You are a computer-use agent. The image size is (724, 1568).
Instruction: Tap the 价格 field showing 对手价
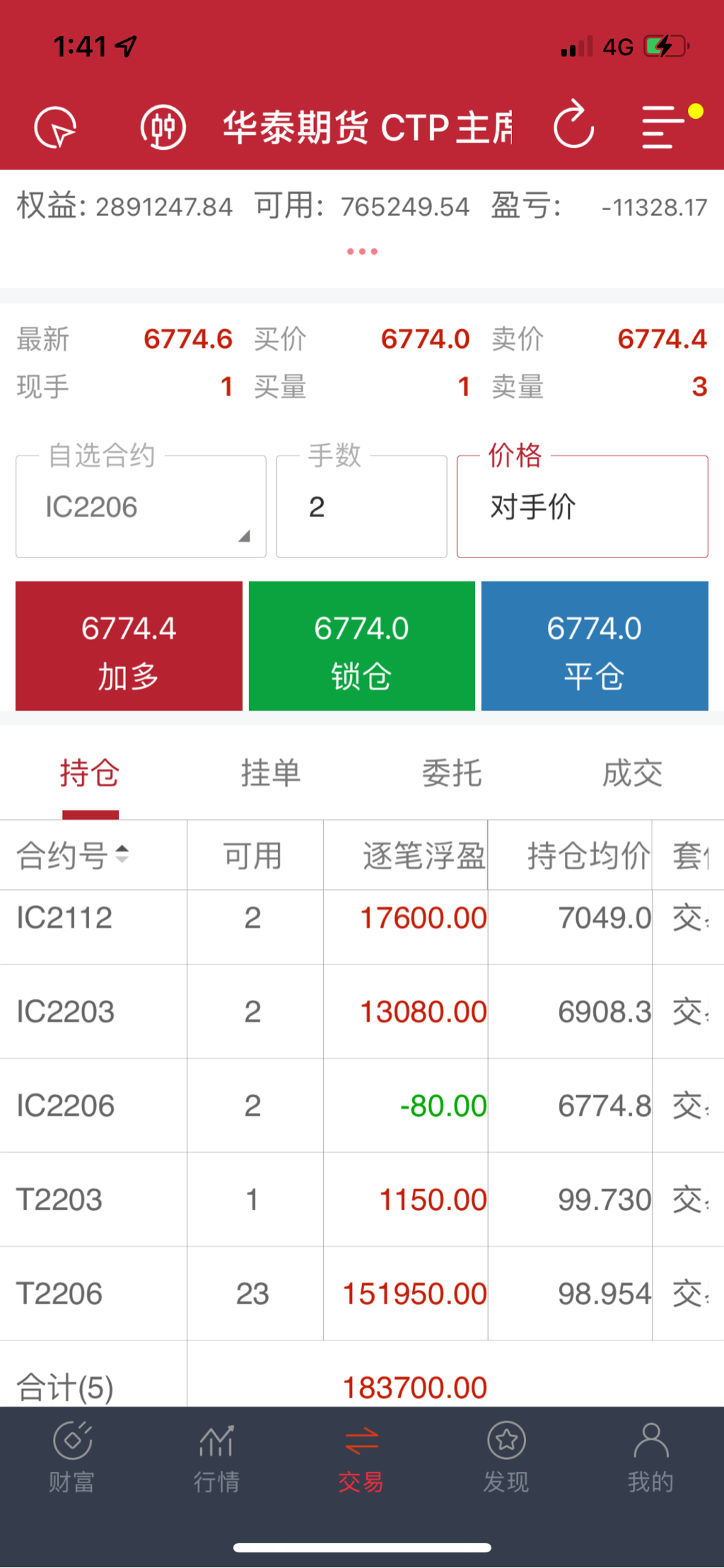582,506
